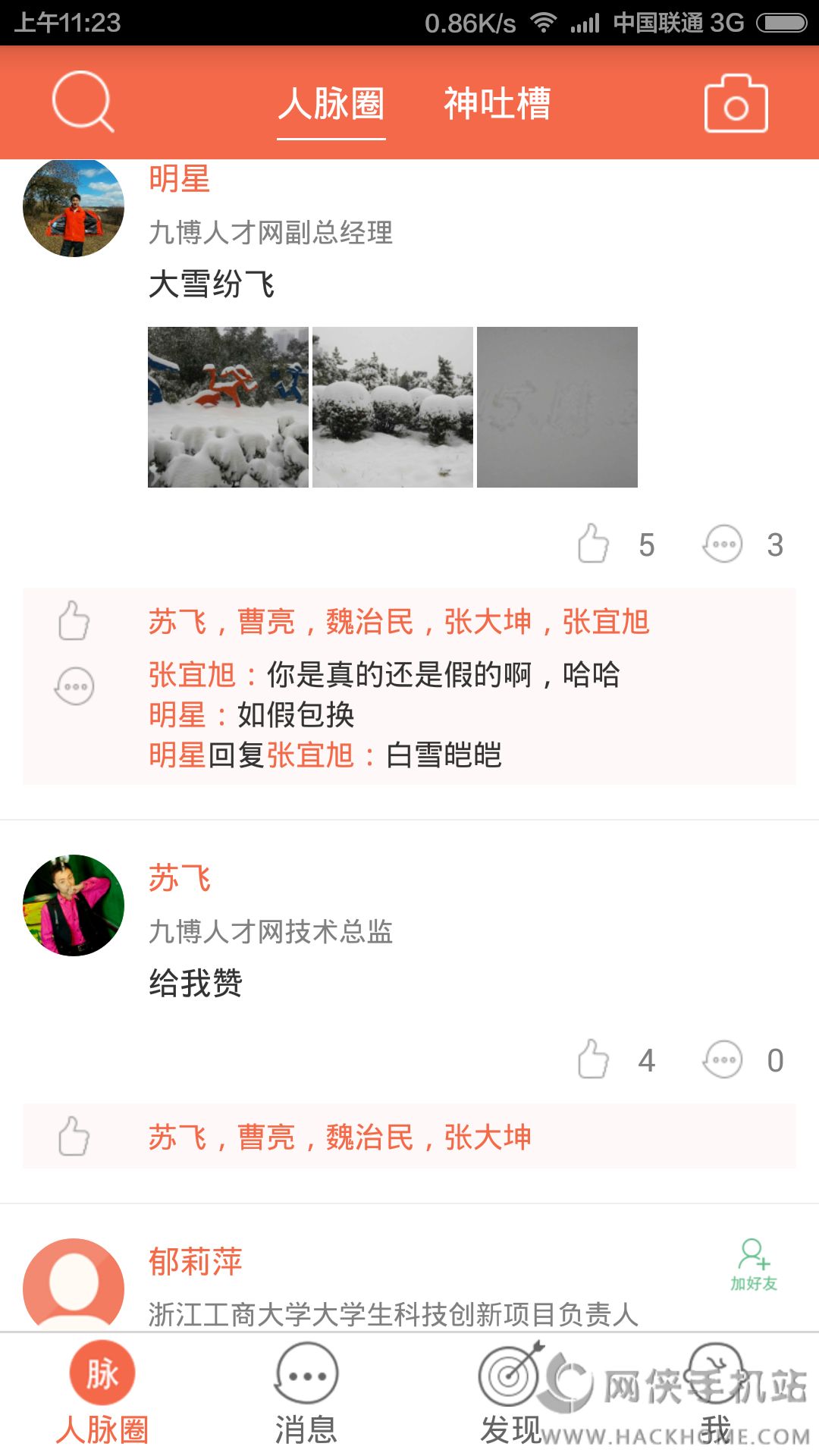The height and width of the screenshot is (1456, 819).
Task: Like 明星's 大雪纷飞 post
Action: coord(594,544)
